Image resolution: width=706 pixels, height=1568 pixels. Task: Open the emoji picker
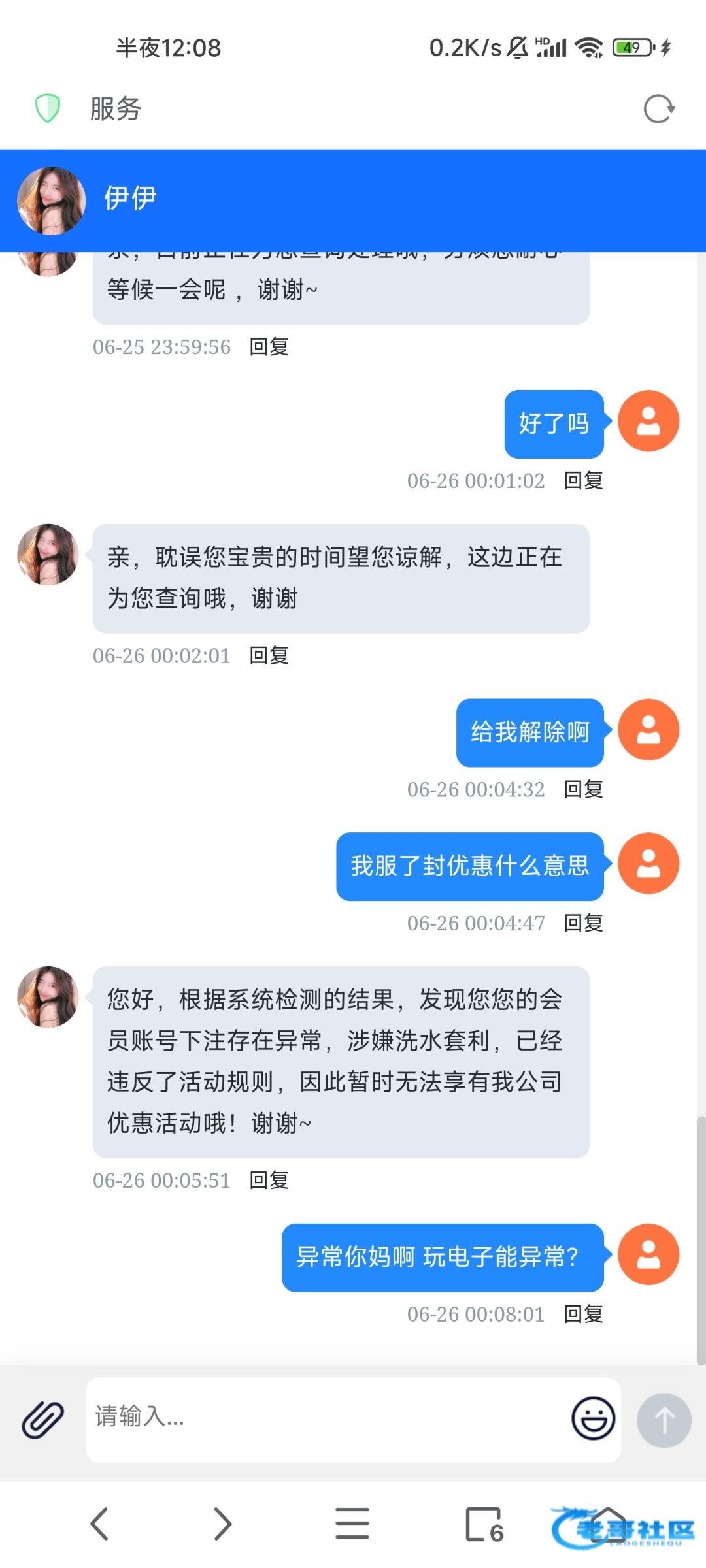tap(593, 1418)
